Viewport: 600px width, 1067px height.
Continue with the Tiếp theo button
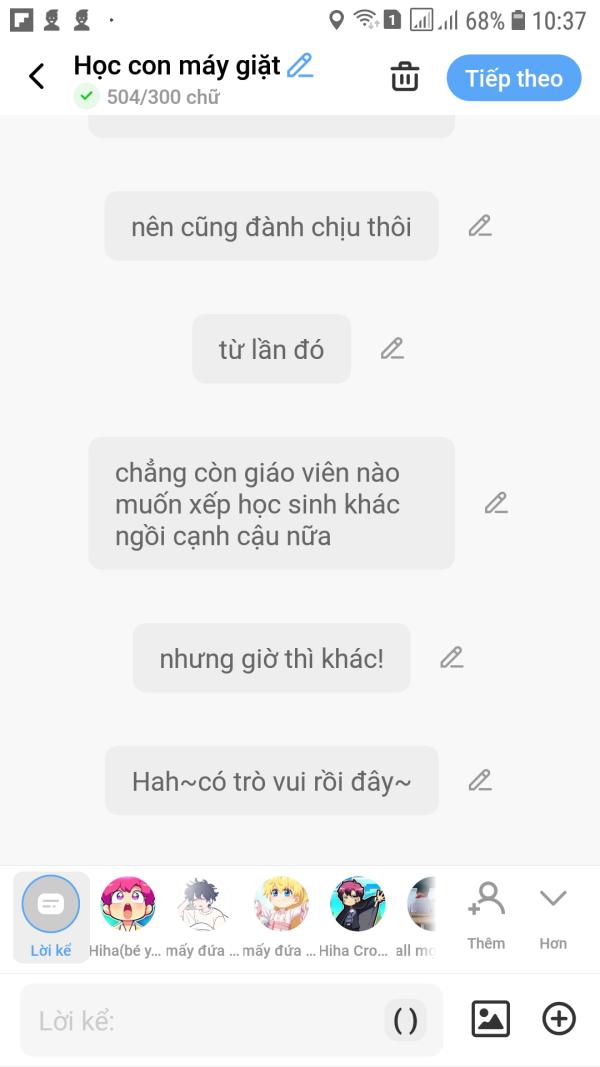(514, 78)
